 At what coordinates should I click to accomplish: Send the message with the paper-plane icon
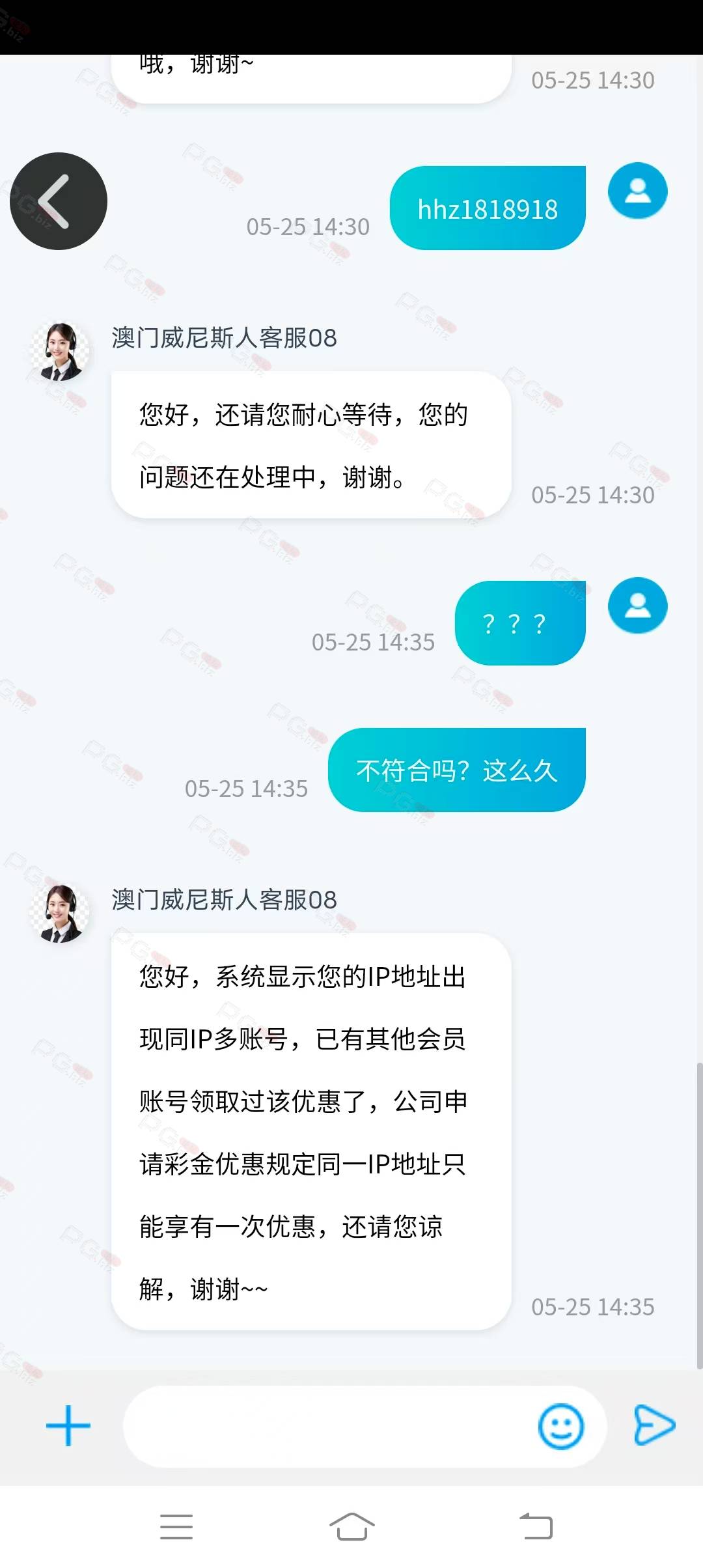coord(654,1425)
